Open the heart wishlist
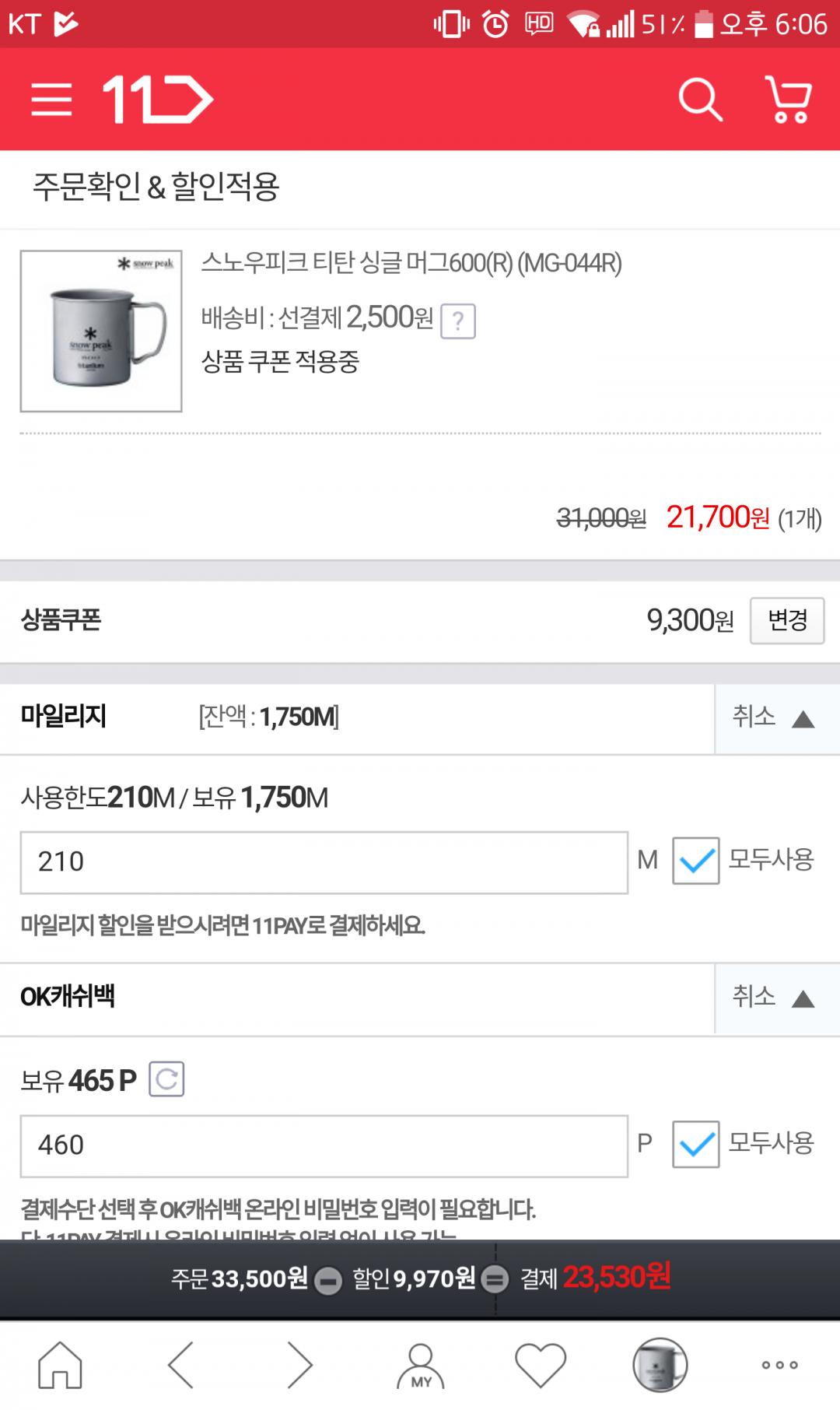 (x=541, y=1365)
